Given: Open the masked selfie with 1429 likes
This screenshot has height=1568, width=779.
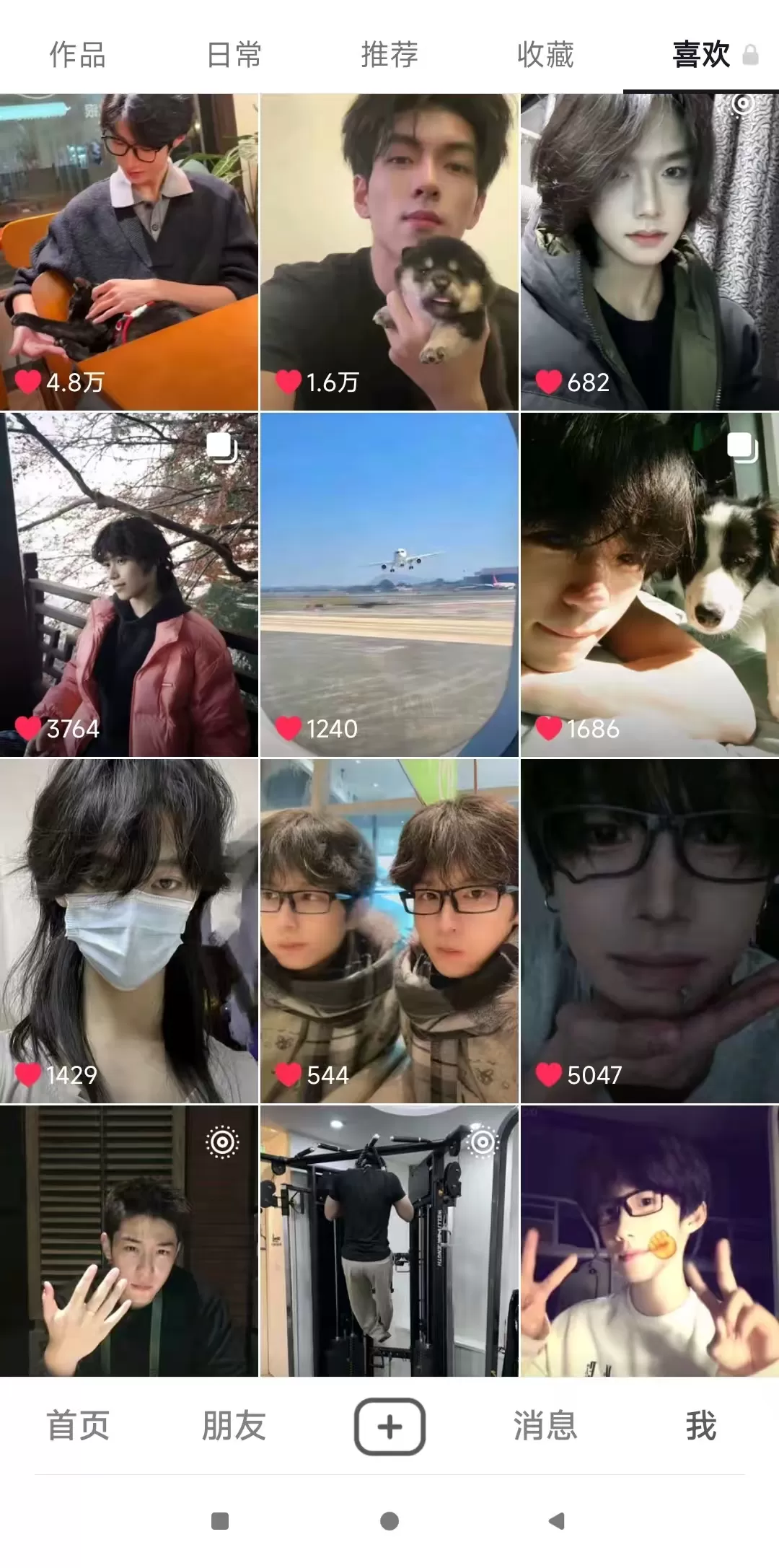Looking at the screenshot, I should pos(129,931).
